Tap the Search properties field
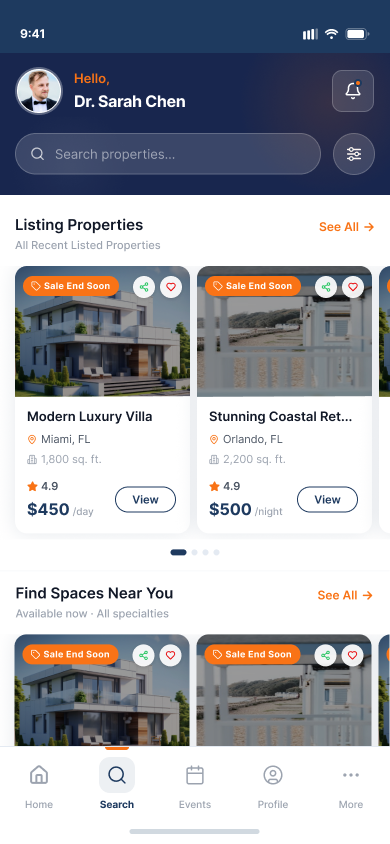This screenshot has height=844, width=390. pyautogui.click(x=168, y=154)
